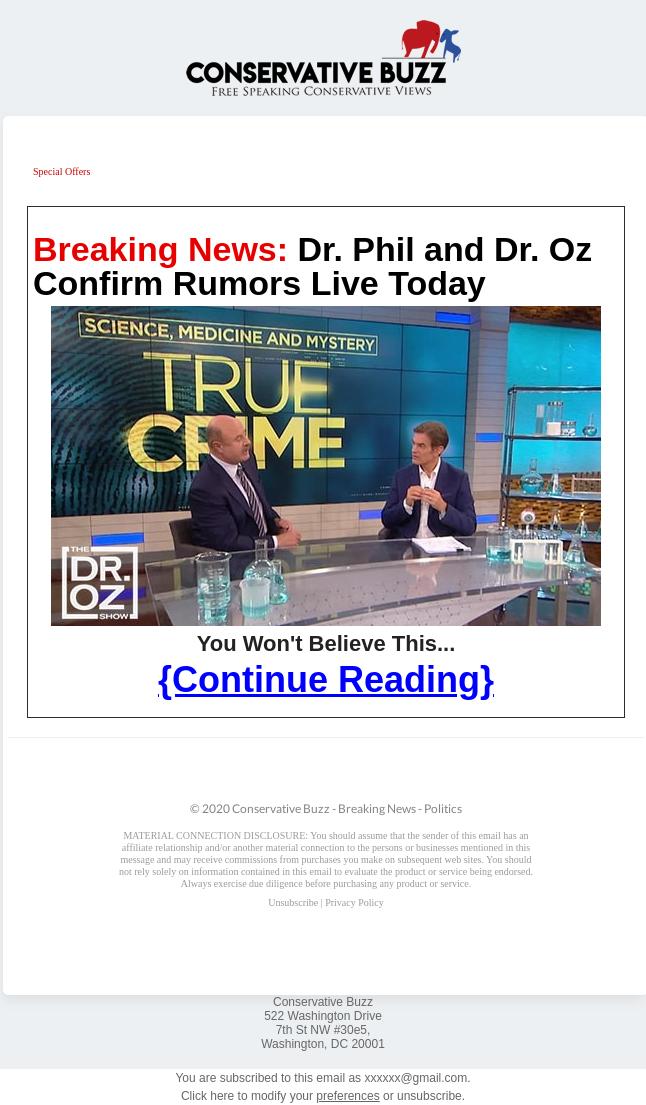The height and width of the screenshot is (1105, 646).
Task: Open the Privacy Policy link
Action: [354, 903]
